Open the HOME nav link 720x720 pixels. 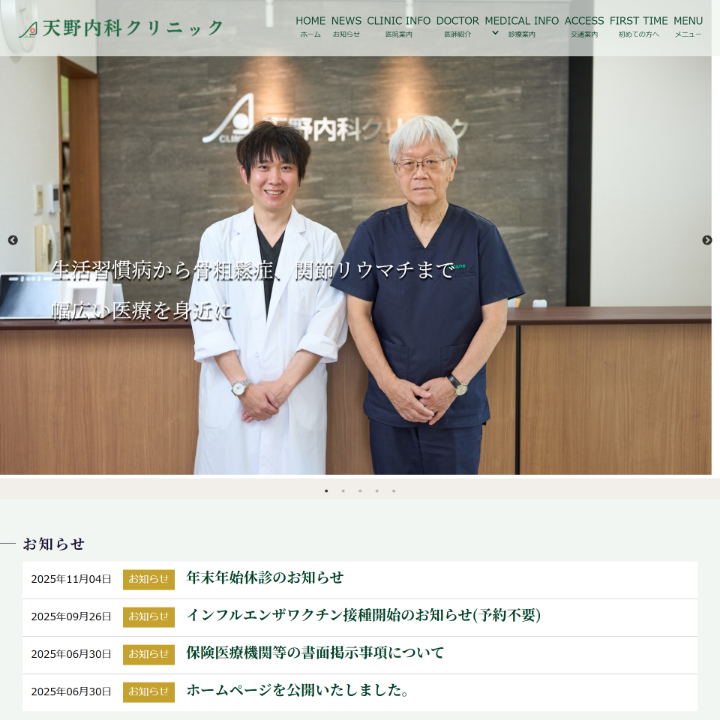310,26
